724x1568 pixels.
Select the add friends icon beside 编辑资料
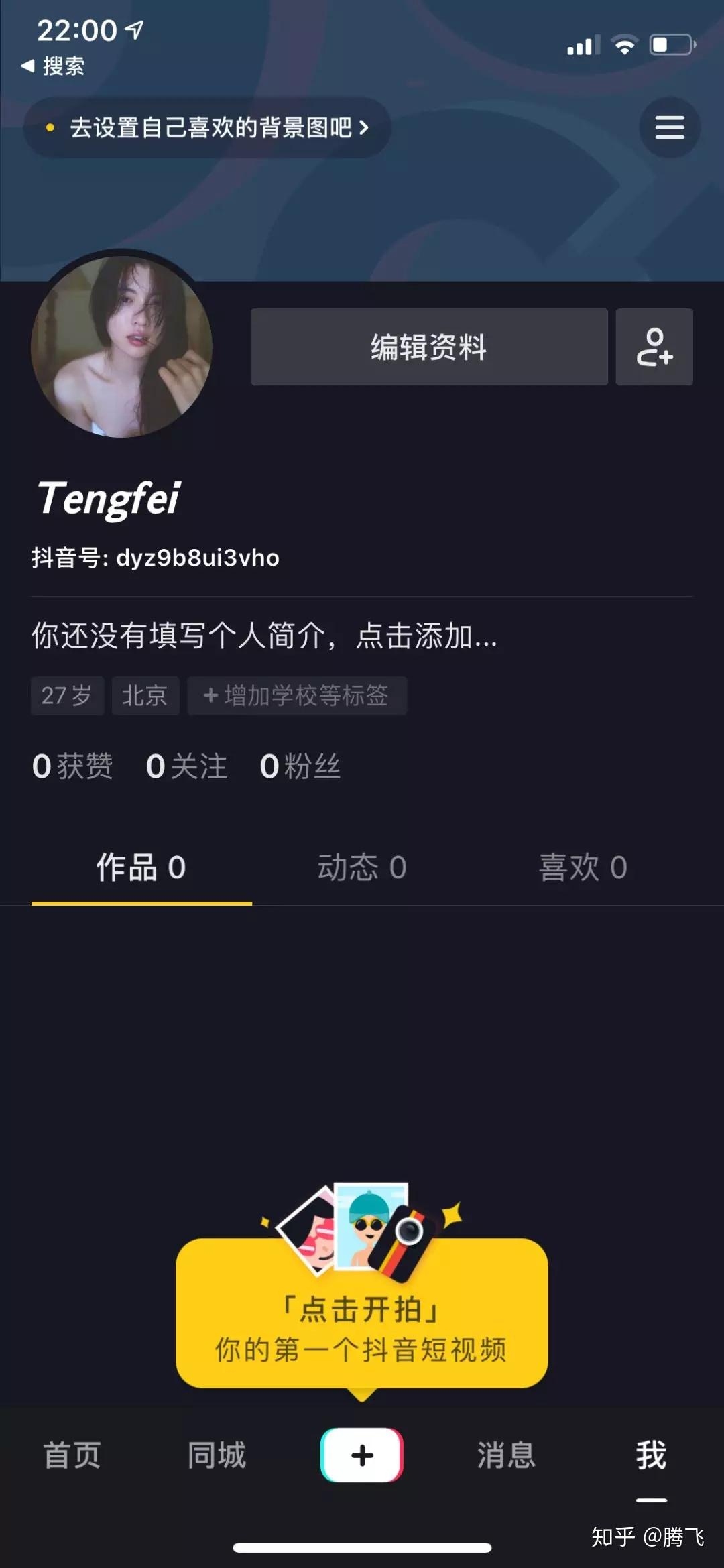coord(653,347)
